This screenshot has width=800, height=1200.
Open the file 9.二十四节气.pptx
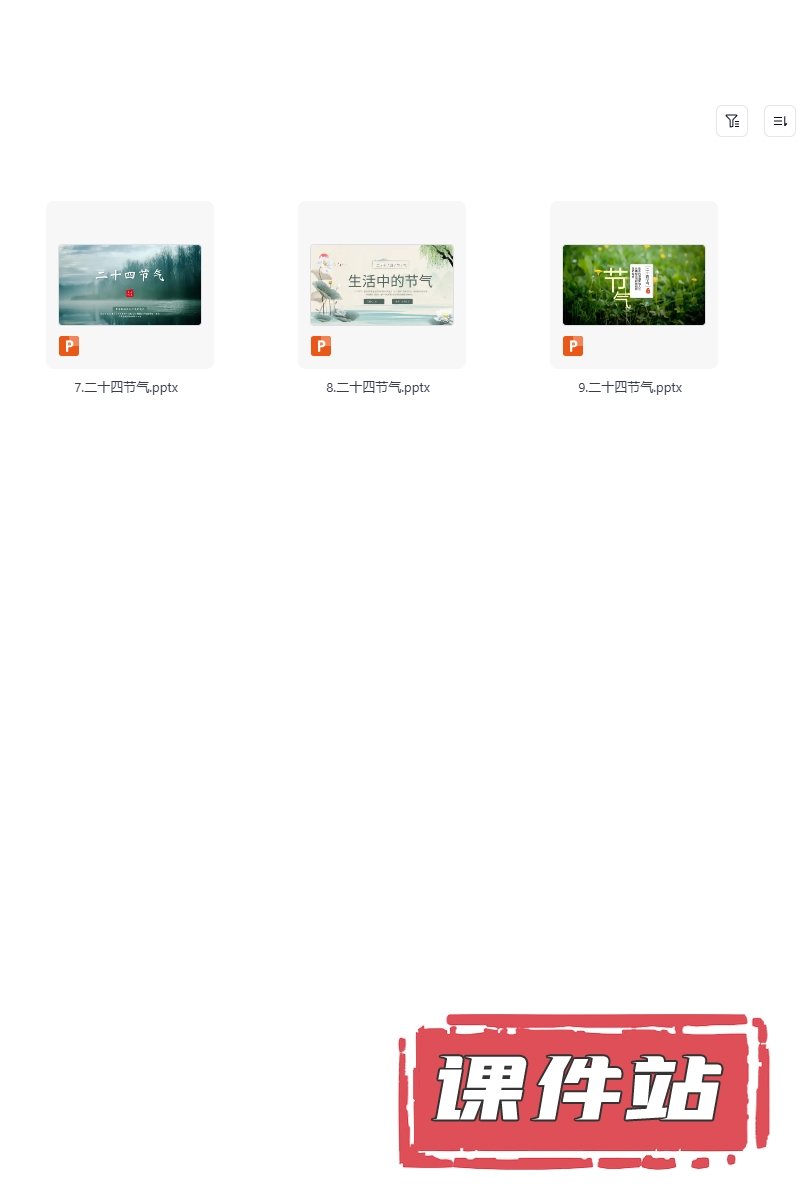tap(634, 285)
